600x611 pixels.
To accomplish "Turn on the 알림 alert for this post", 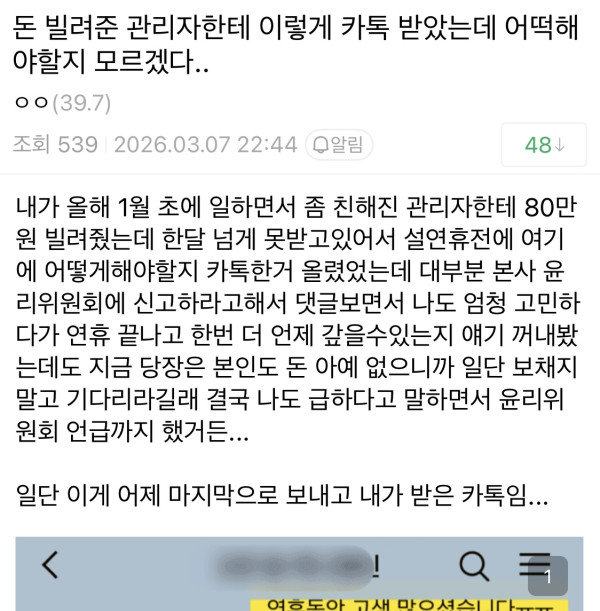I will point(340,145).
